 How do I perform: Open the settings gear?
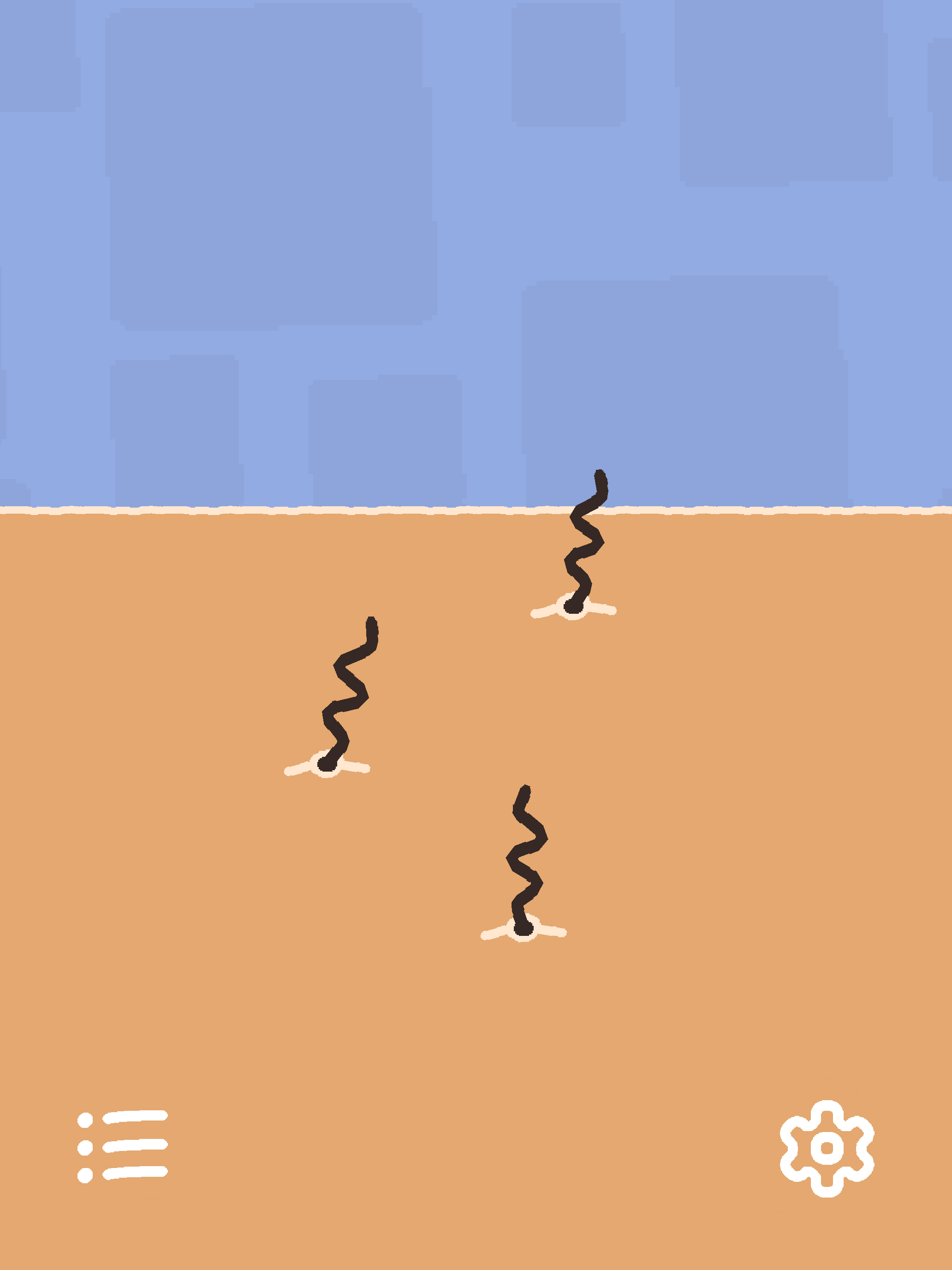[x=827, y=1148]
